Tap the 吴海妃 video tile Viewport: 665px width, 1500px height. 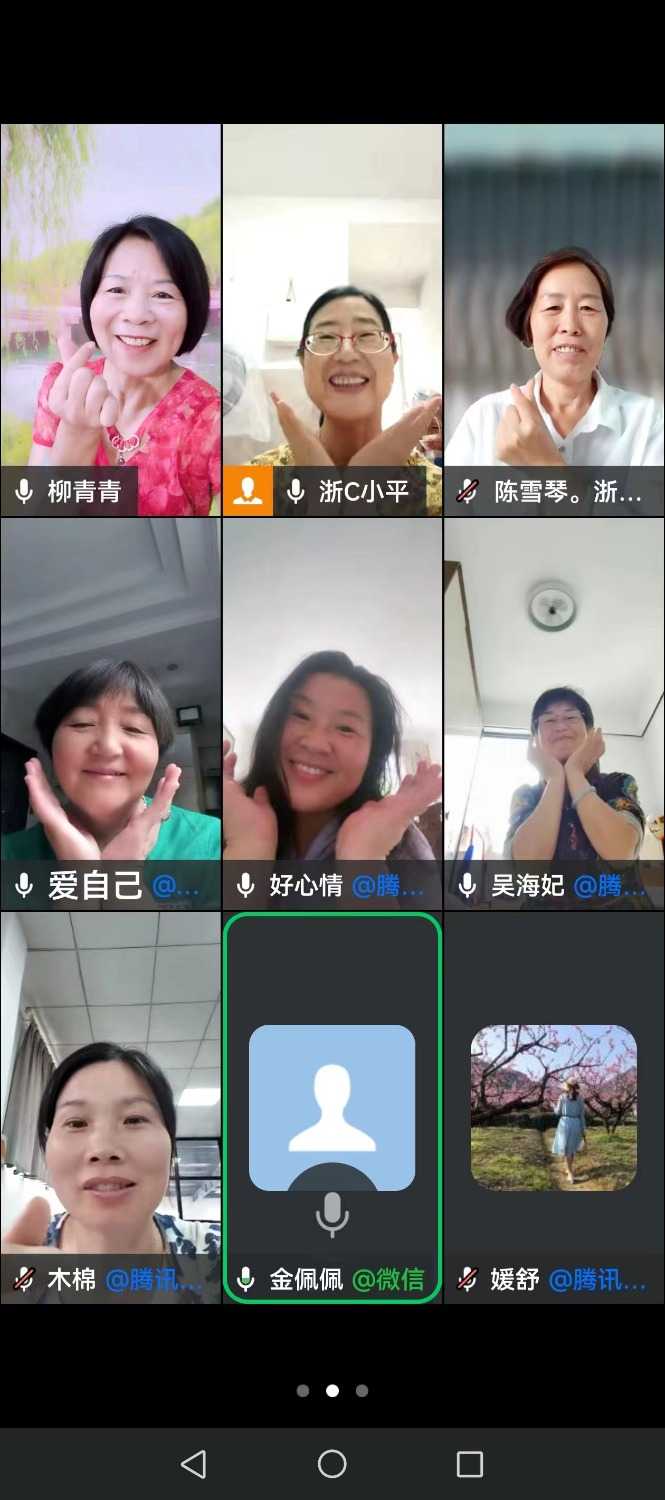[554, 714]
